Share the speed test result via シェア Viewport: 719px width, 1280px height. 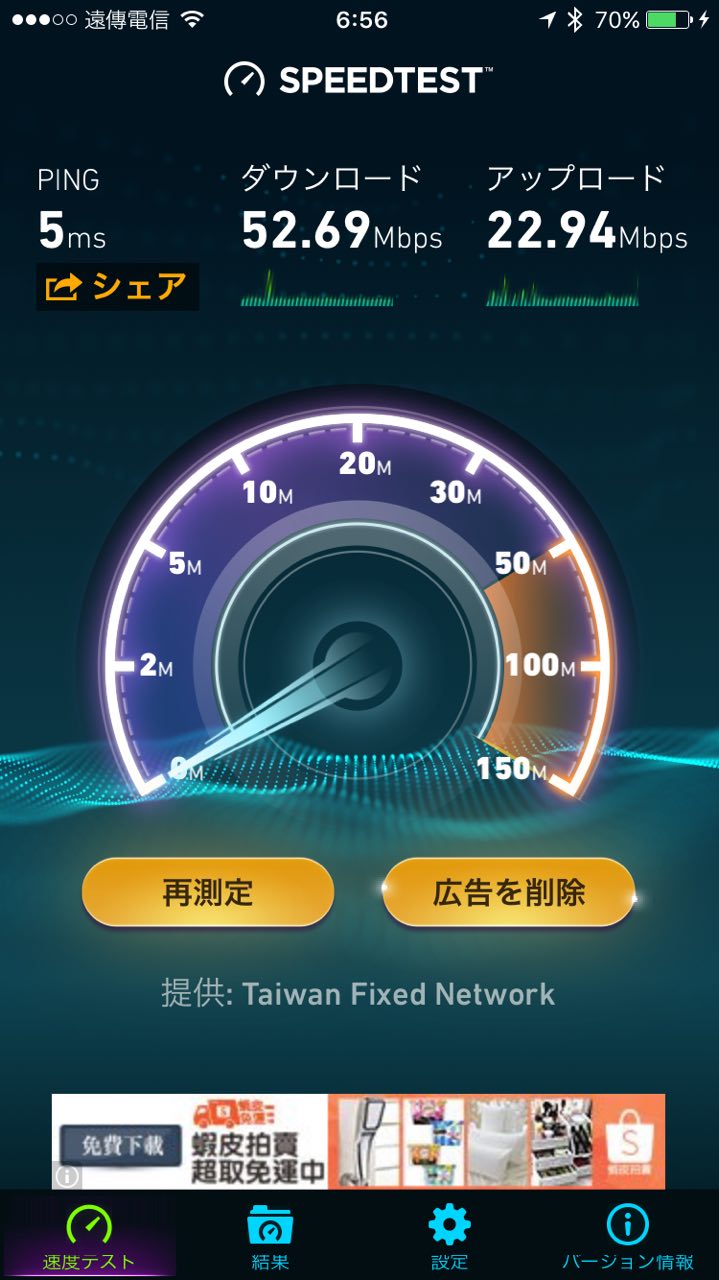pos(117,288)
